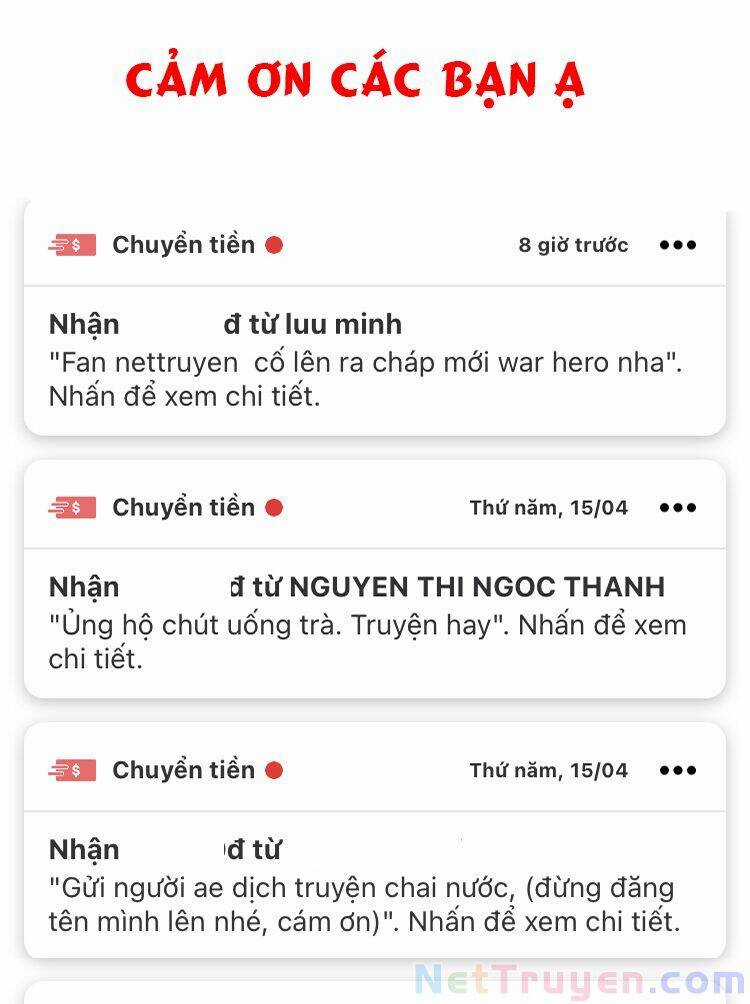Open the overflow menu on the bottom card
Image resolution: width=750 pixels, height=1004 pixels.
678,770
